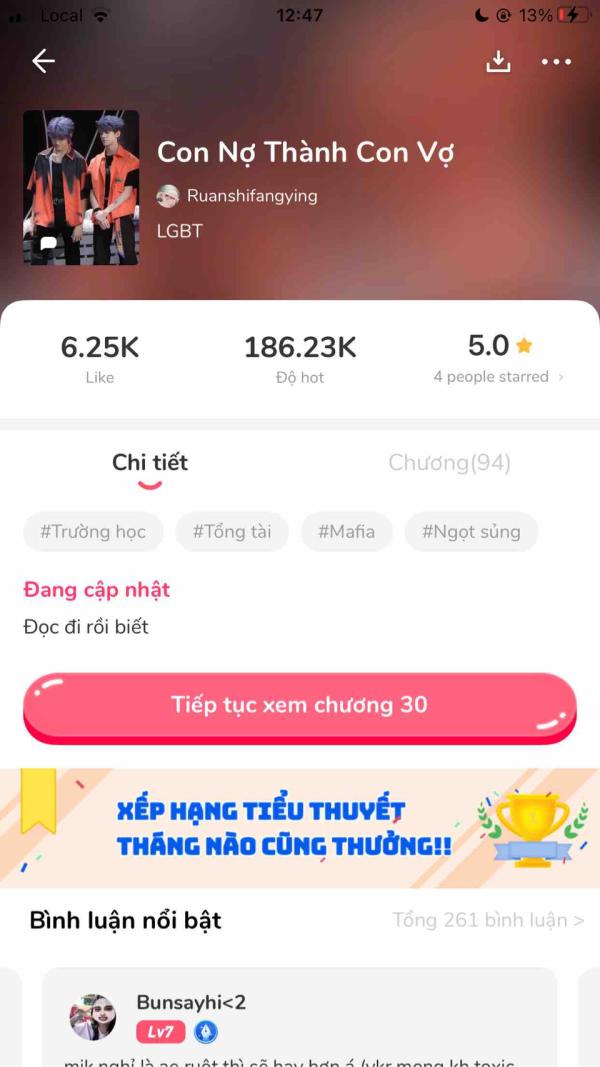Open the #Tổng tài tag
The image size is (600, 1067).
(x=232, y=532)
